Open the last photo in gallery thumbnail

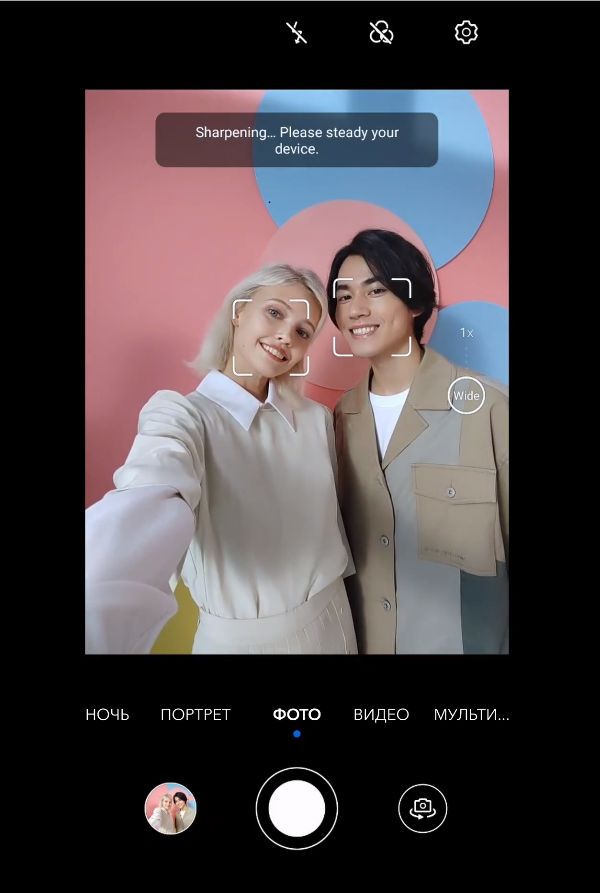point(170,808)
